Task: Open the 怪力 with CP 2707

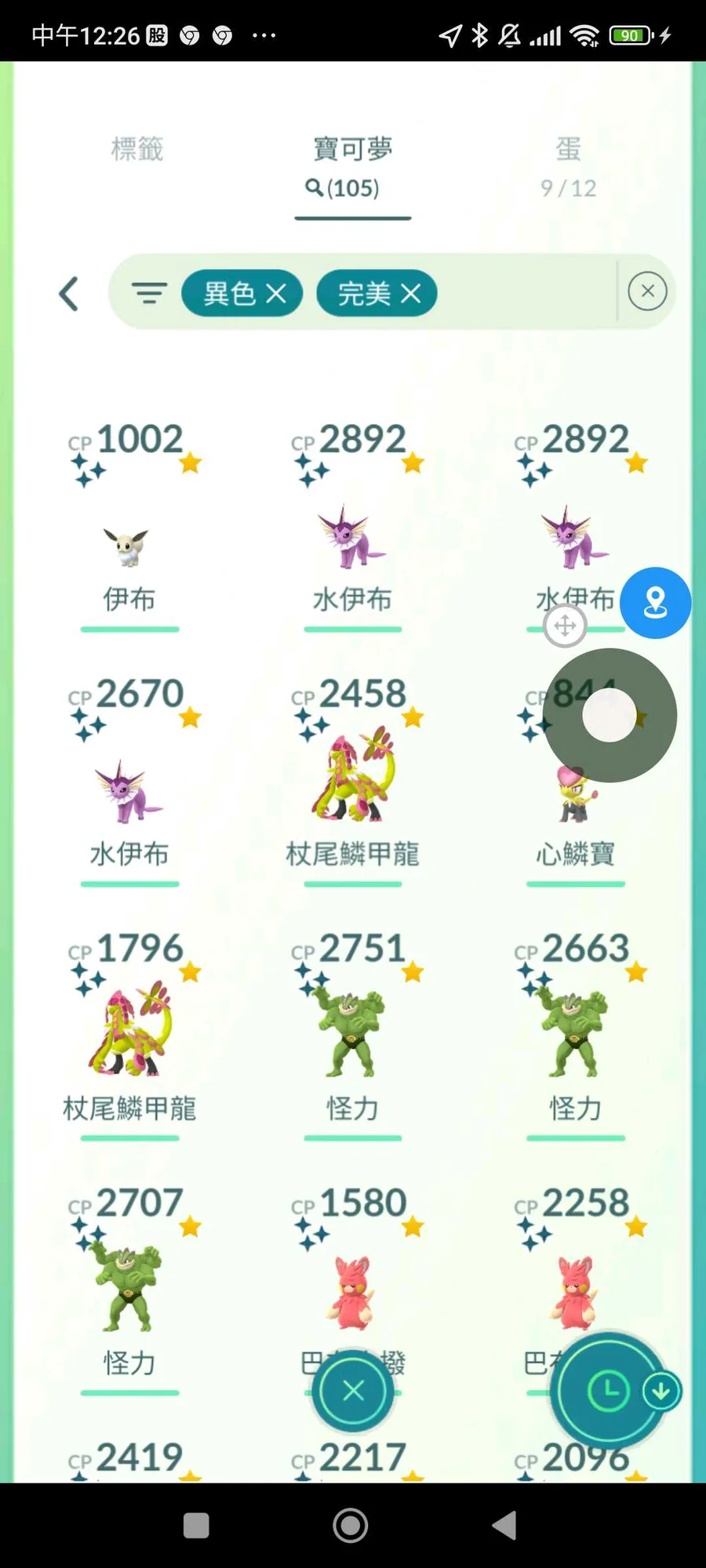Action: (129, 1290)
